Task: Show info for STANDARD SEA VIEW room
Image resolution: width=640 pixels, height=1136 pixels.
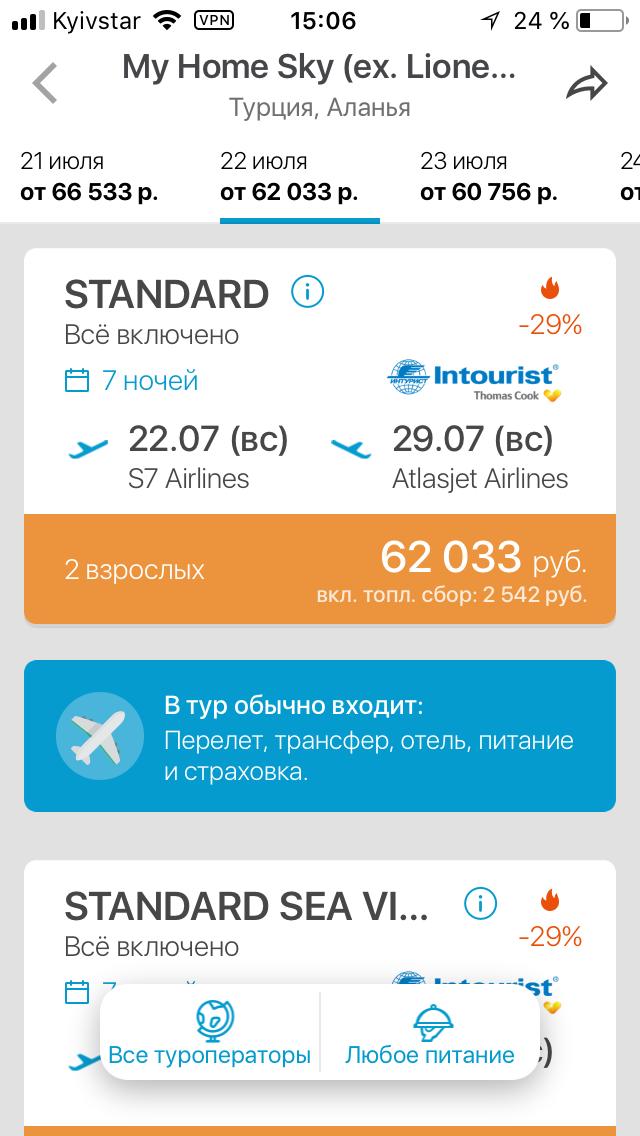Action: (481, 904)
